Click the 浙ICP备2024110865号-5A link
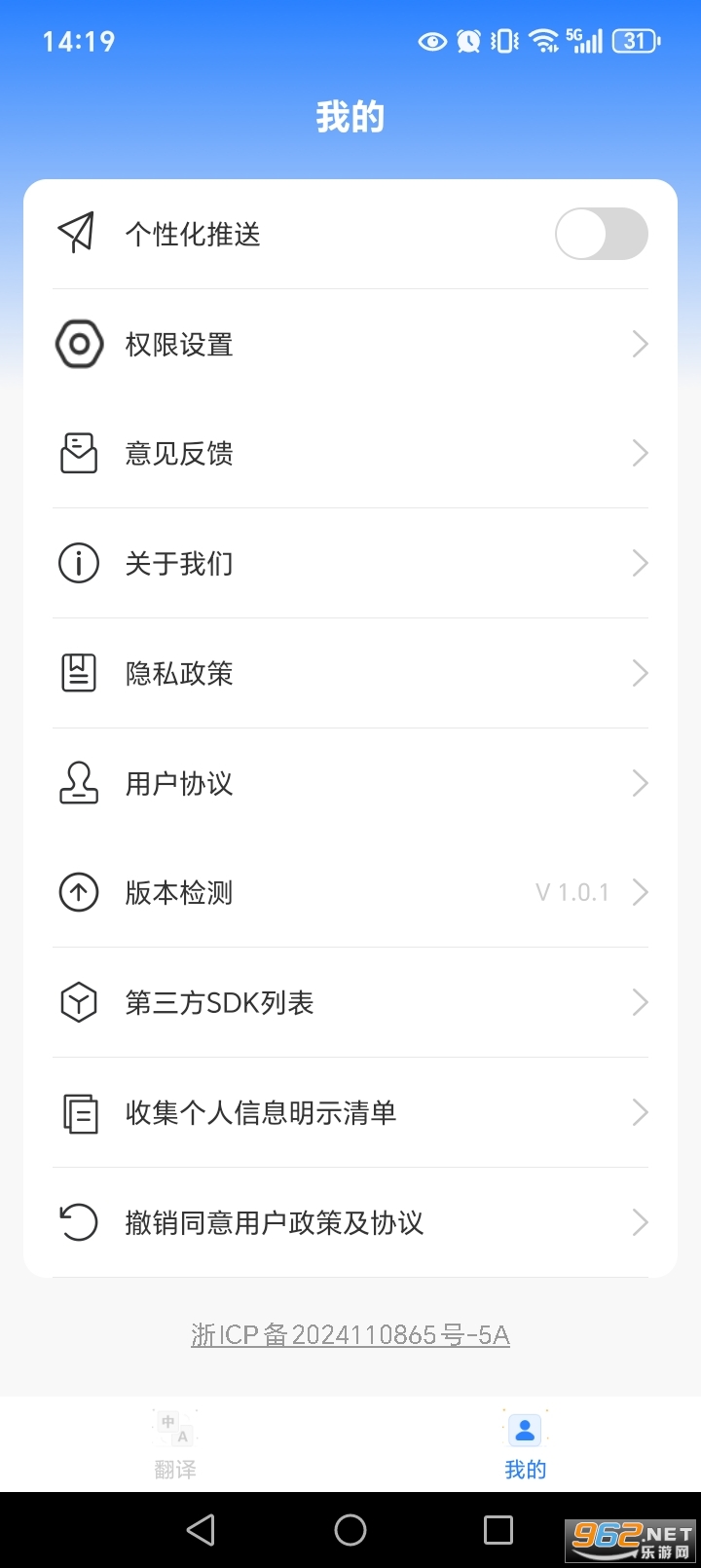This screenshot has height=1568, width=701. (x=350, y=1334)
